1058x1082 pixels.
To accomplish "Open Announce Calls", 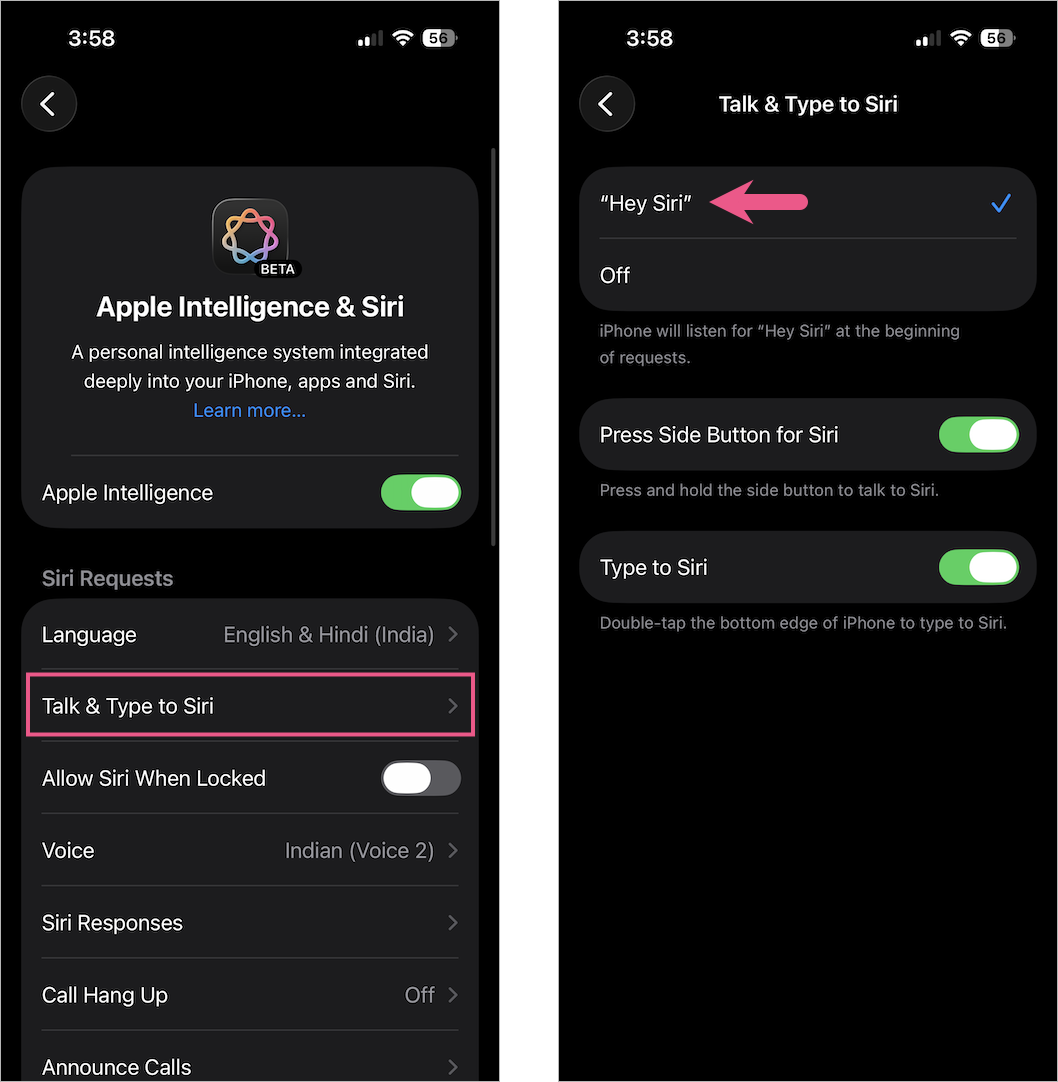I will [250, 1064].
